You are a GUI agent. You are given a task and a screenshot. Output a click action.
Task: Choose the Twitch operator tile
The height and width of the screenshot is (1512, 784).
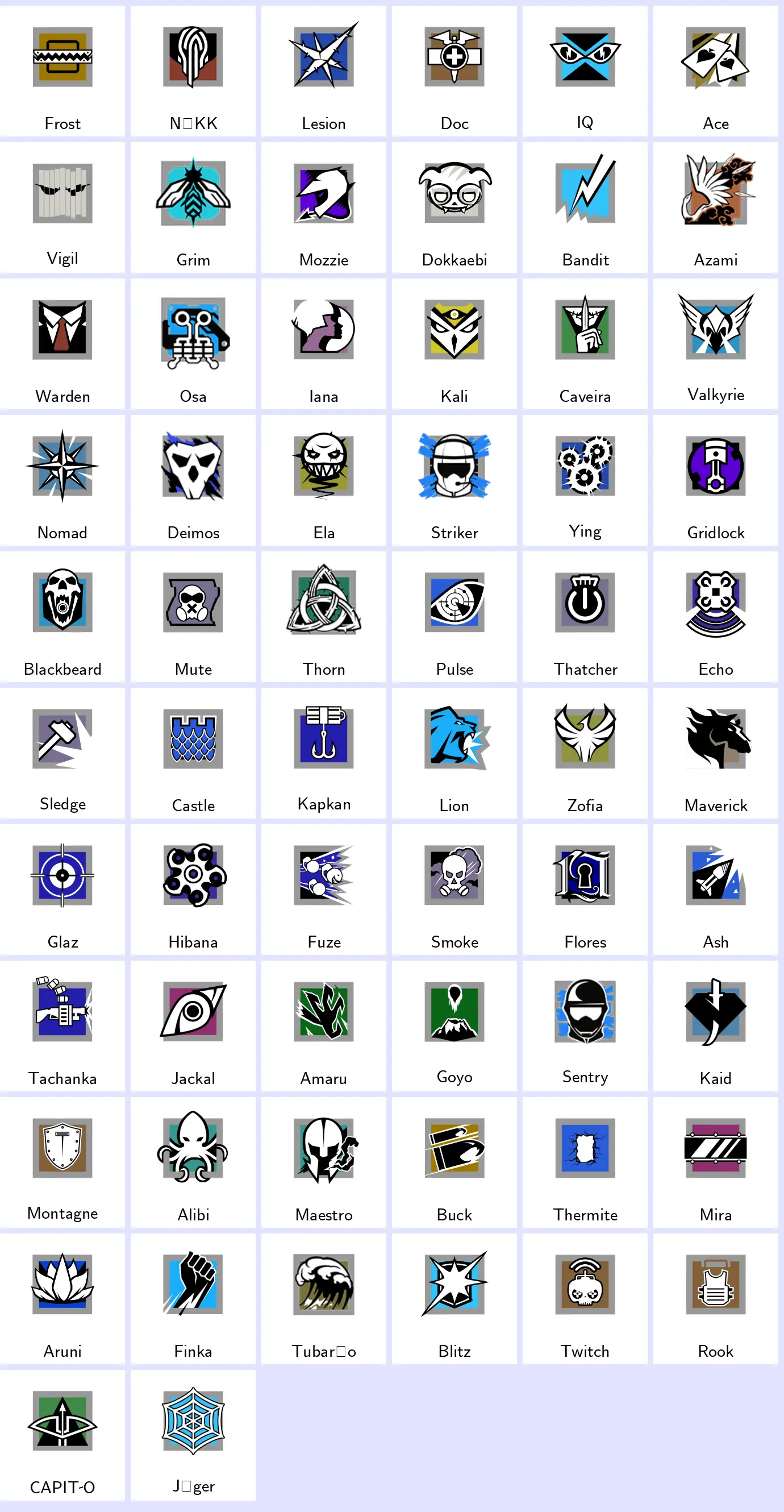585,1298
